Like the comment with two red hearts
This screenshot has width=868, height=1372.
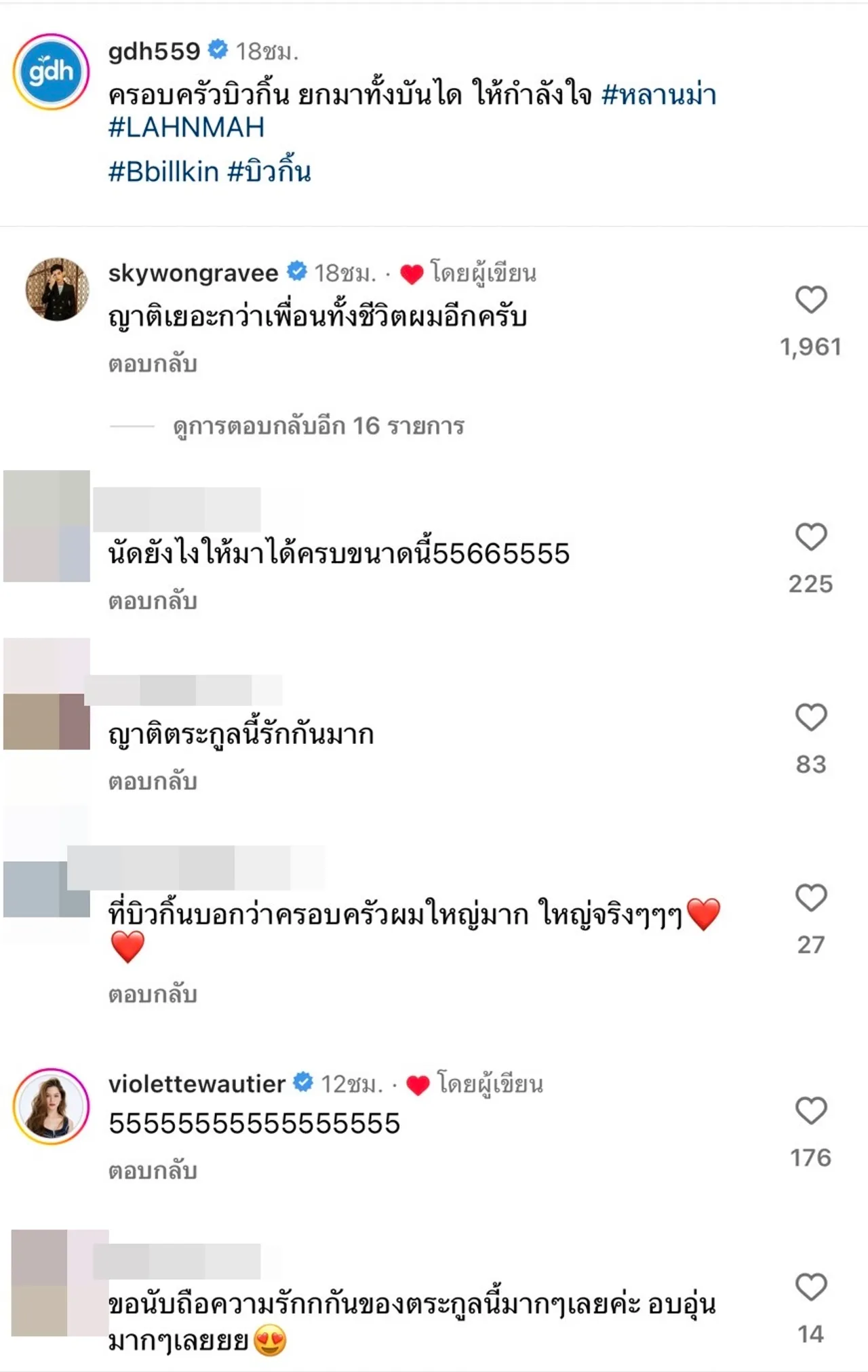(x=811, y=898)
